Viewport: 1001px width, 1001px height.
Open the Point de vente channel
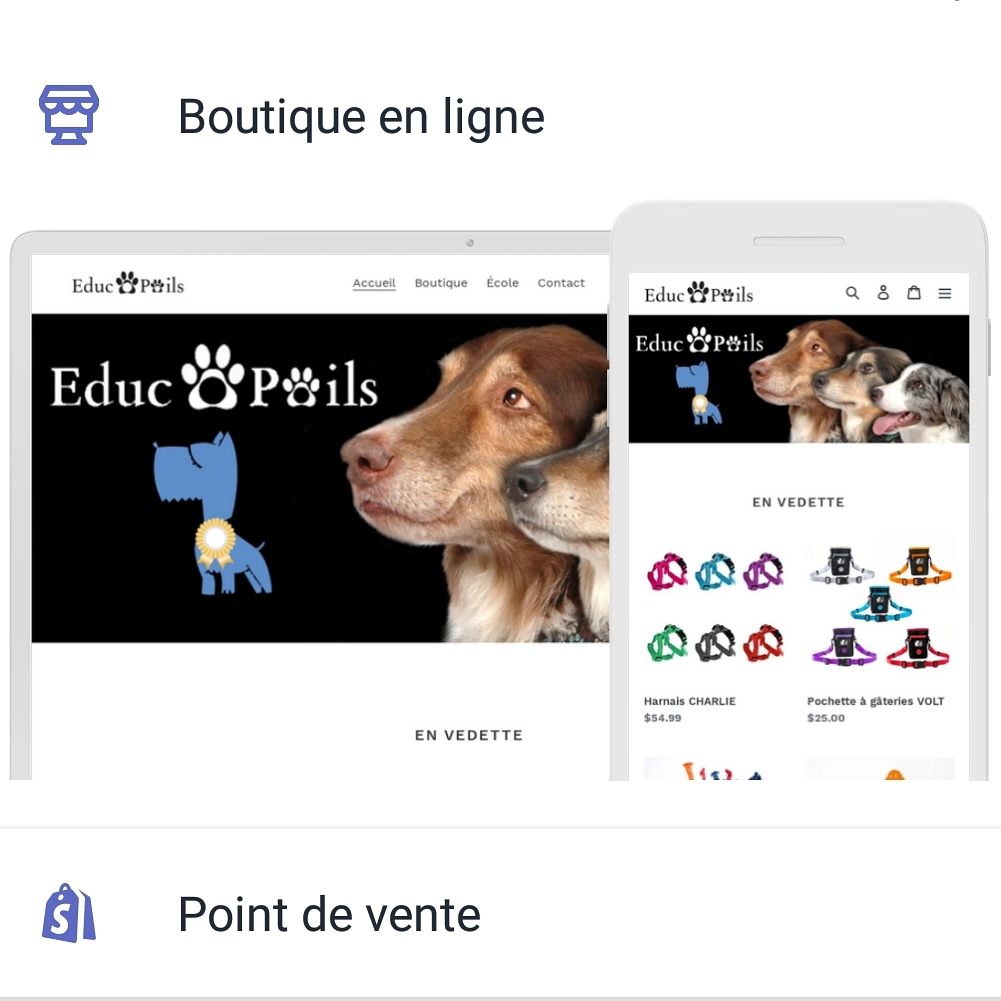point(329,914)
